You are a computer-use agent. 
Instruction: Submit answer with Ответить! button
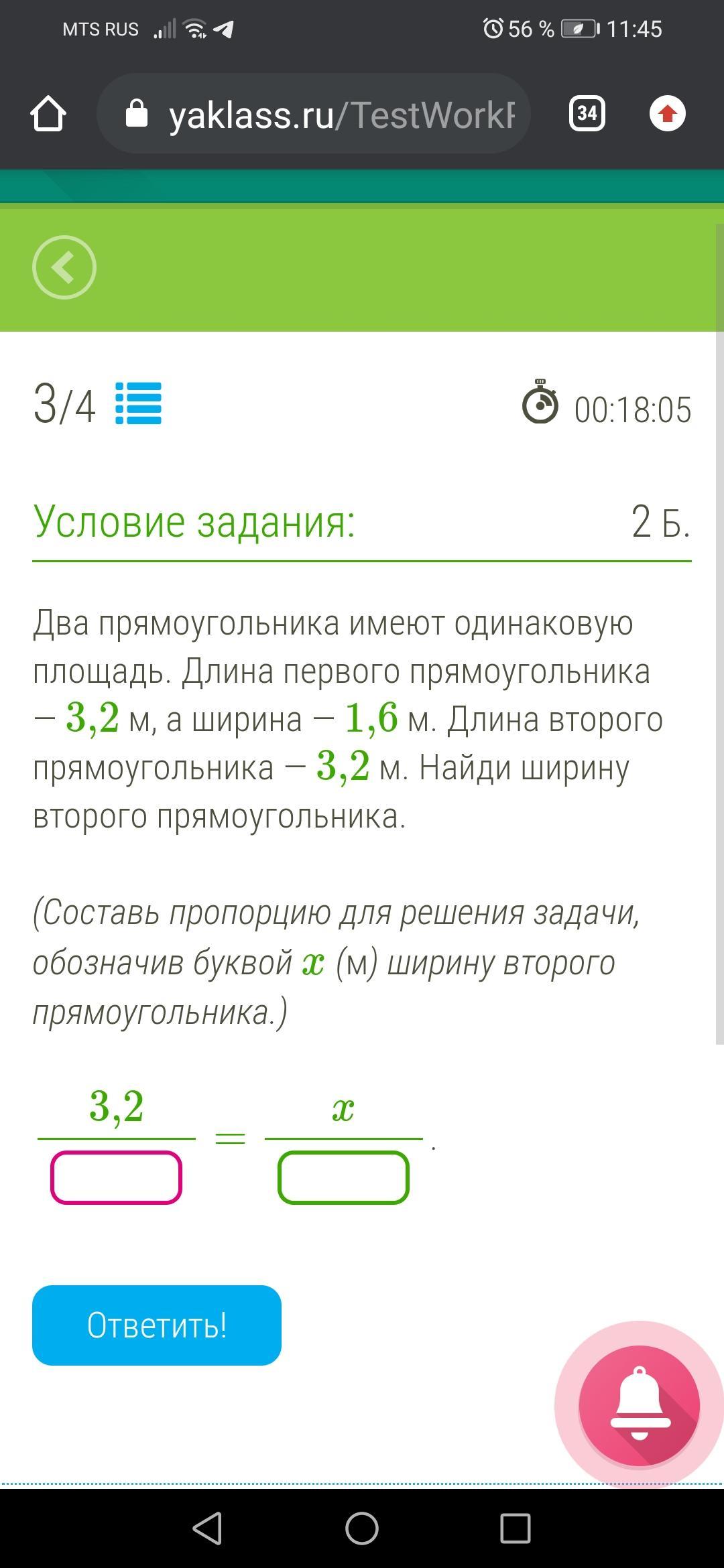click(157, 1325)
